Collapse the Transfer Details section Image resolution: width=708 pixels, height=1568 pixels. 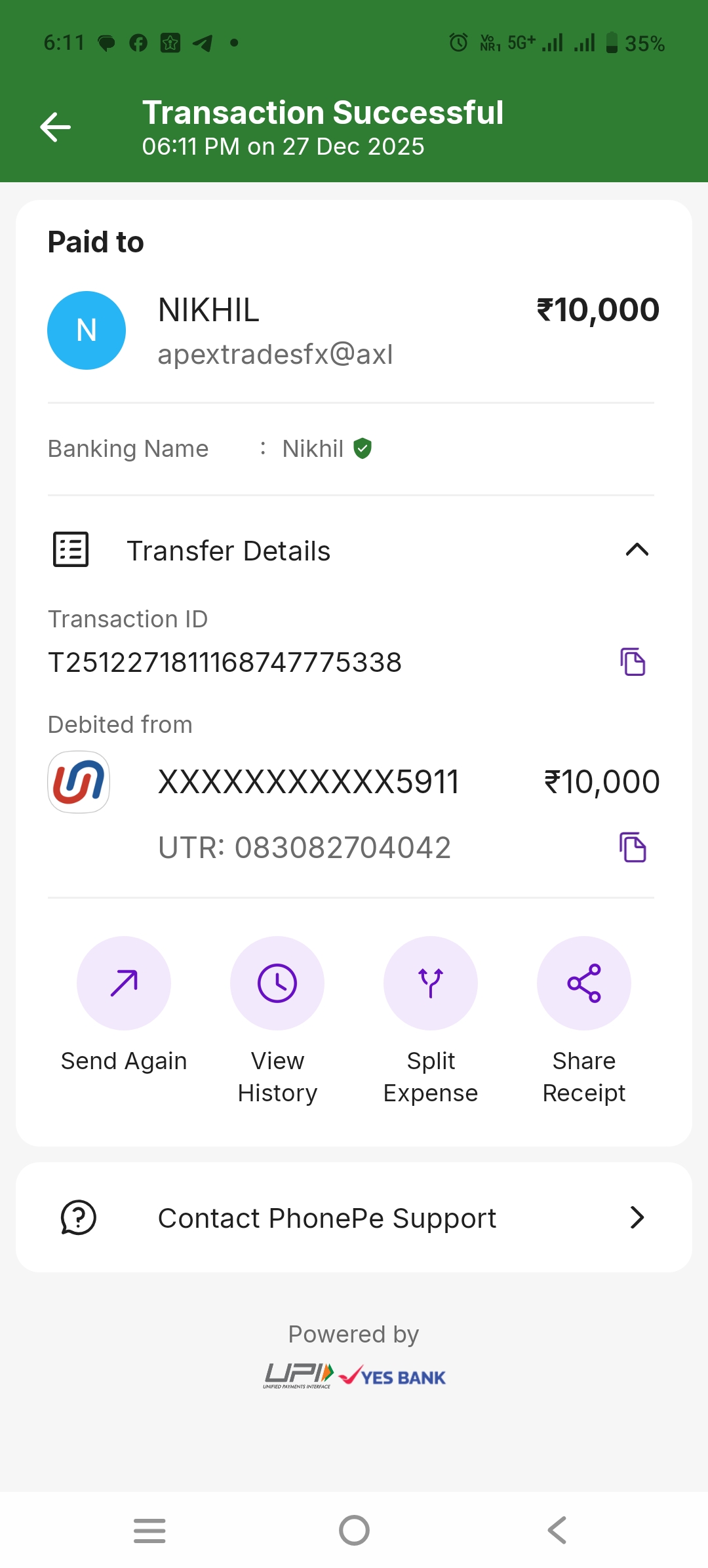click(x=637, y=550)
